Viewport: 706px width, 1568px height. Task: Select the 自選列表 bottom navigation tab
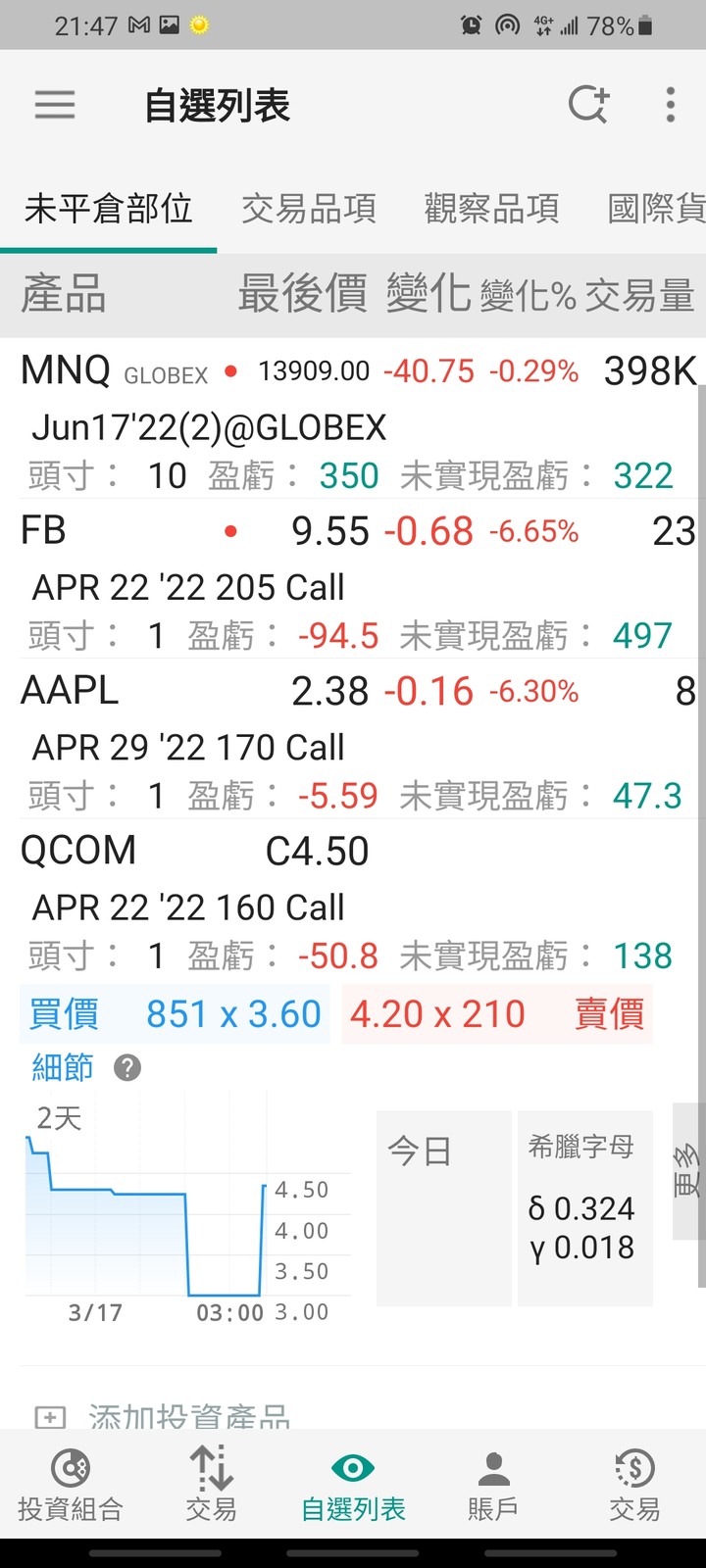click(x=353, y=1485)
